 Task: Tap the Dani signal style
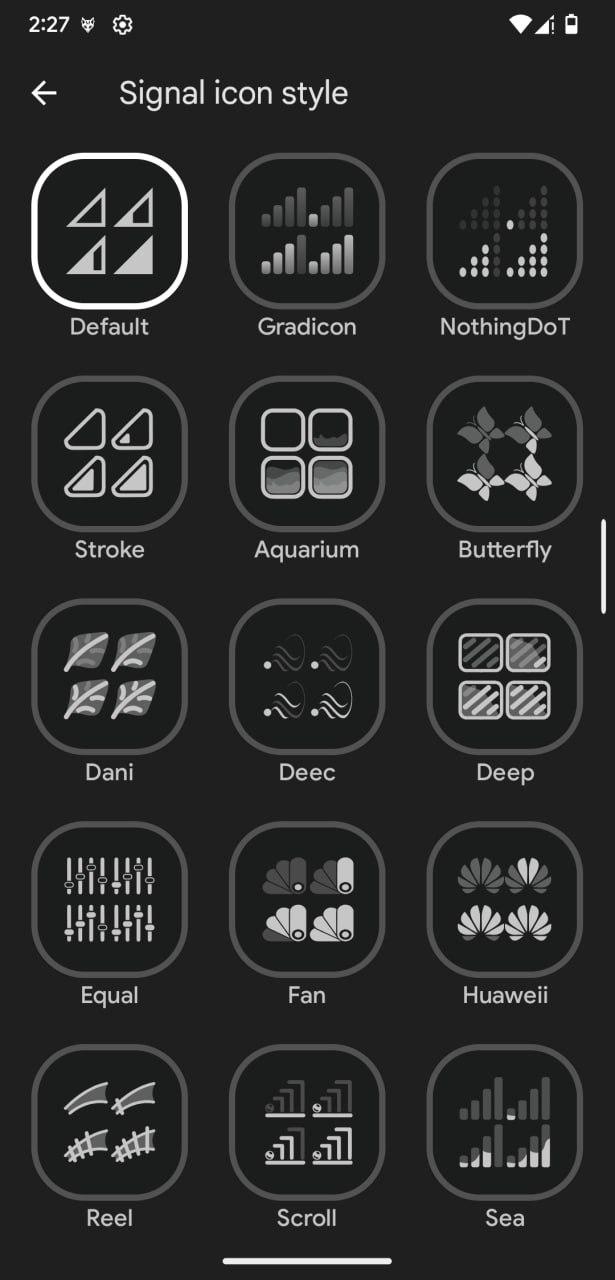point(110,677)
